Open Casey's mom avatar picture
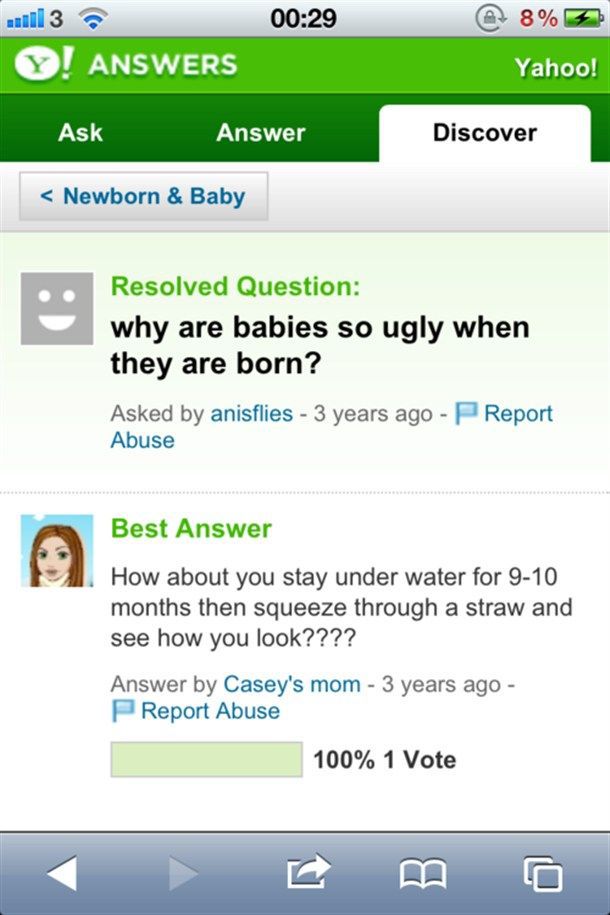Screen dimensions: 610x915 pos(57,551)
